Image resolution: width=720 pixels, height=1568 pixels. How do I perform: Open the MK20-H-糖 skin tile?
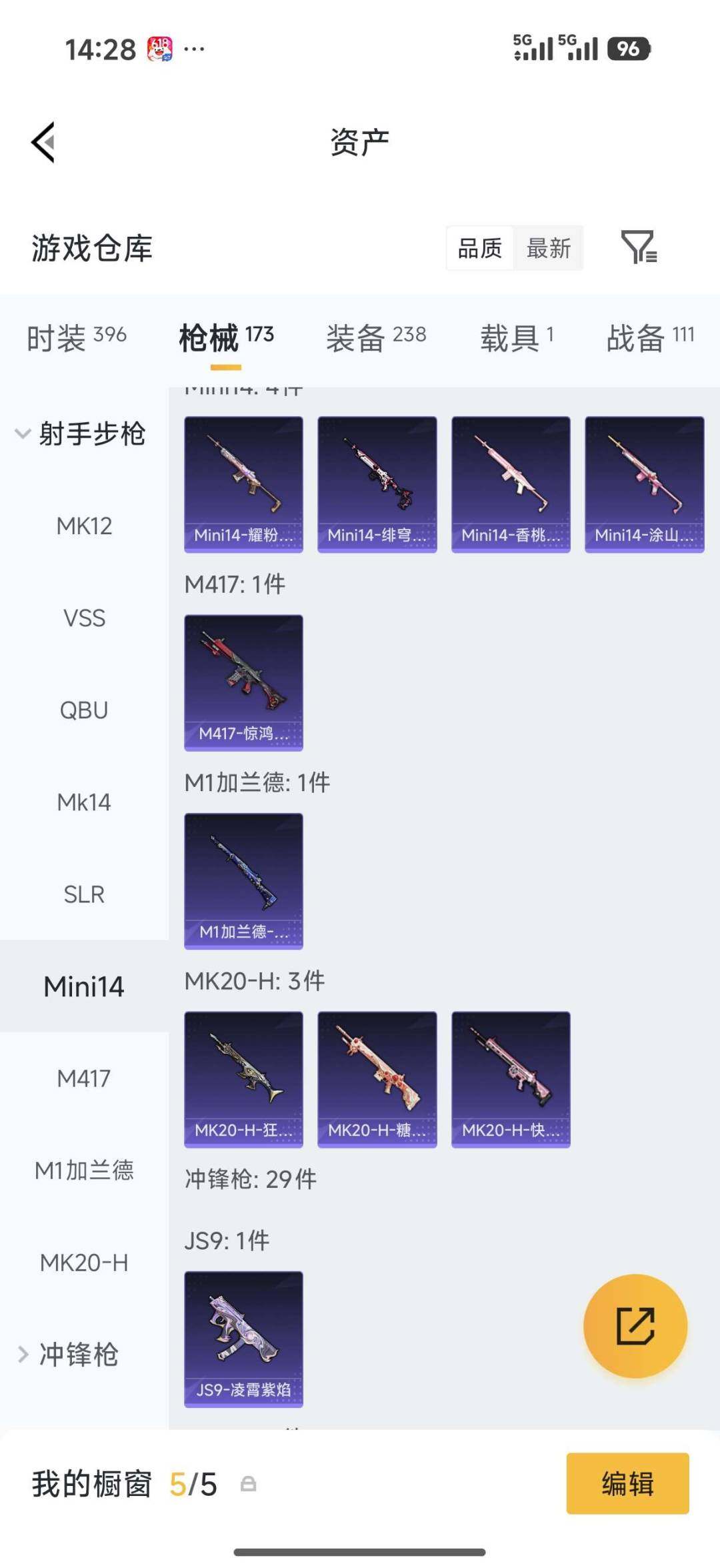[x=377, y=1079]
